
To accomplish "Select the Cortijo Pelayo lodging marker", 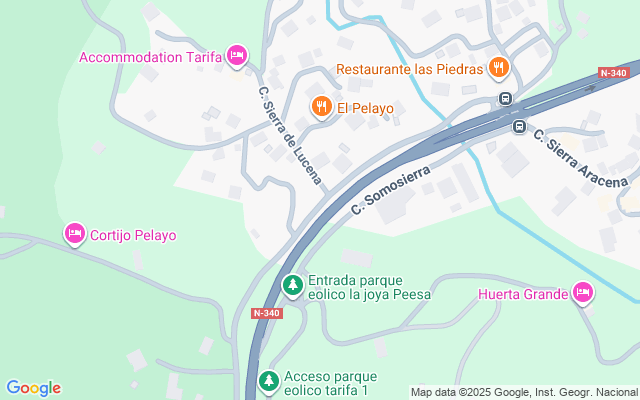I will [x=74, y=235].
